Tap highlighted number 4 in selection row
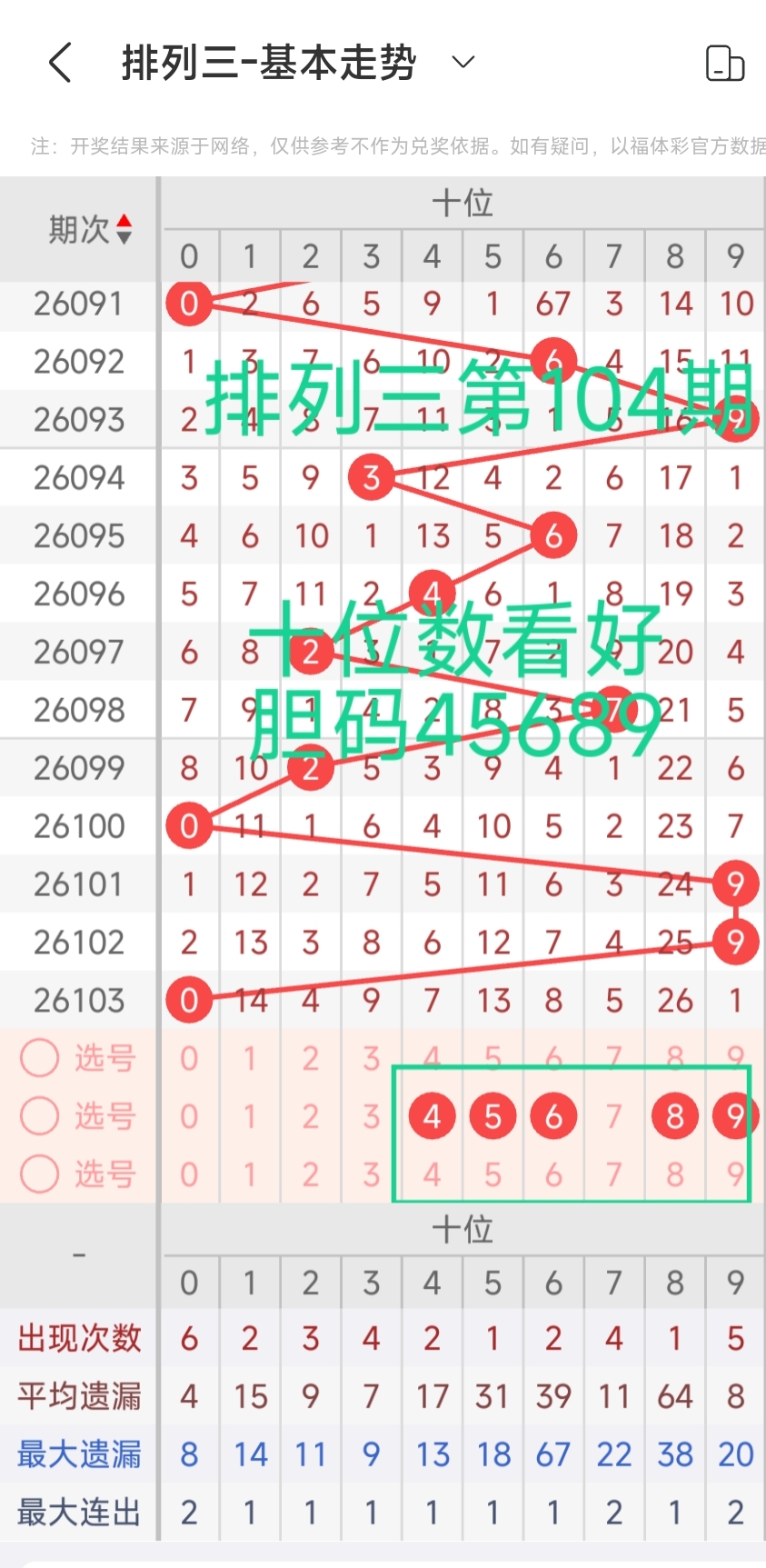 pyautogui.click(x=432, y=1115)
